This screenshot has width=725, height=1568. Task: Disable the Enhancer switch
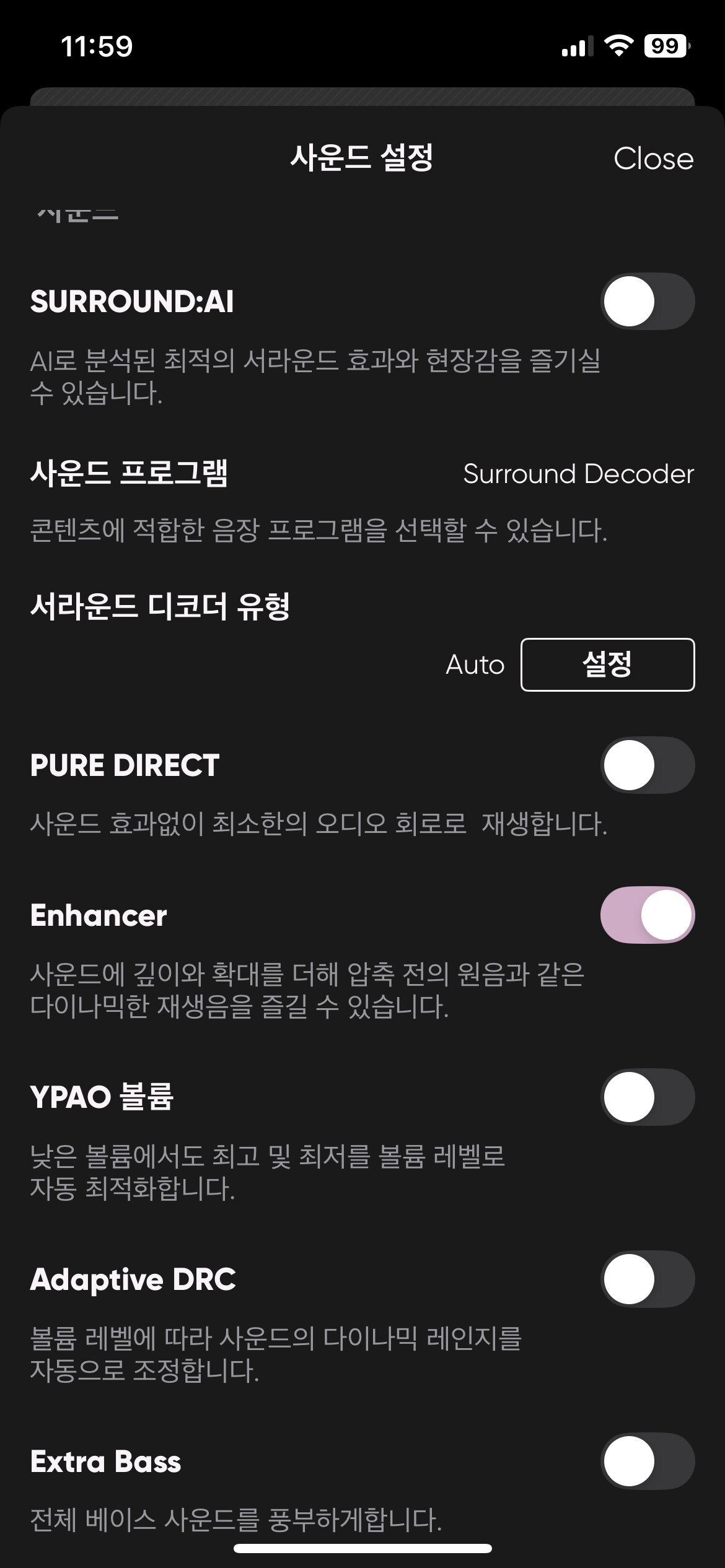(647, 915)
